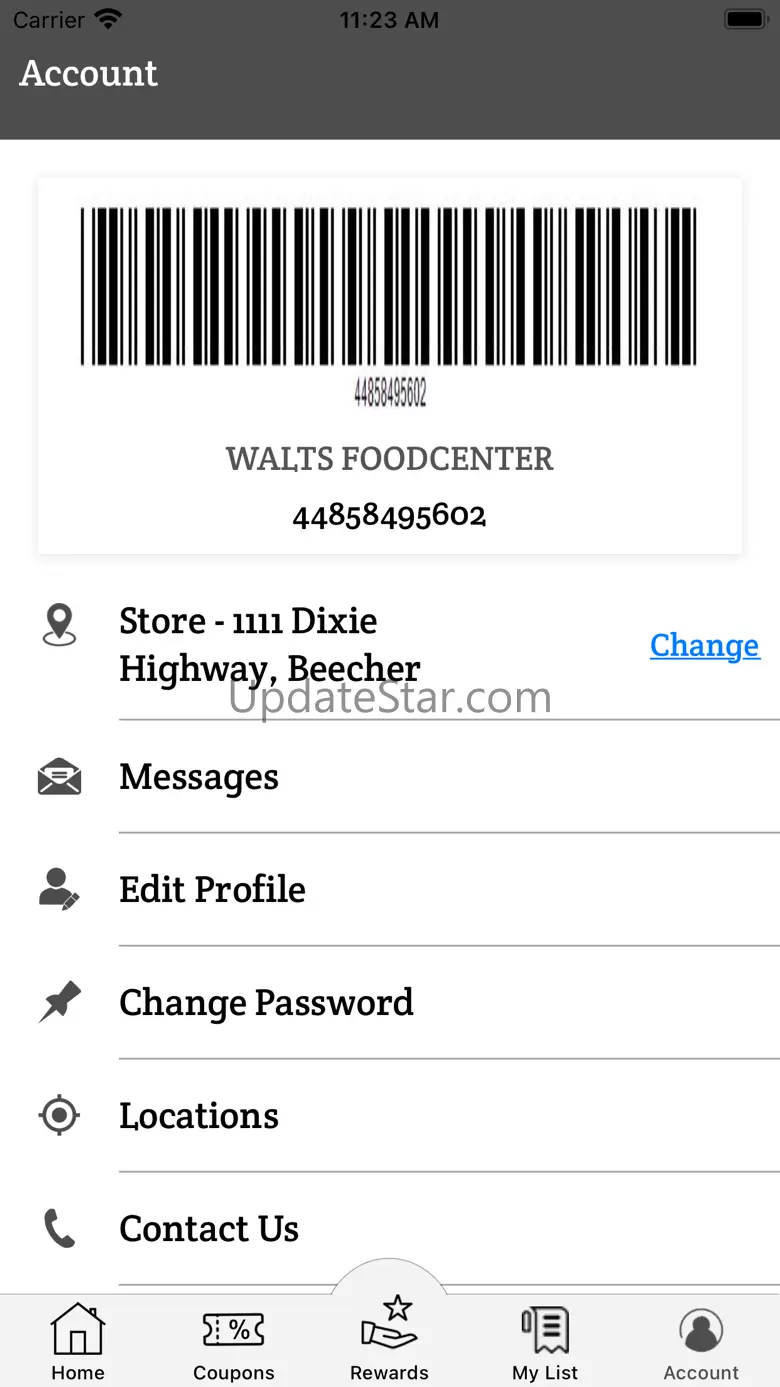This screenshot has height=1387, width=780.
Task: Open the My List tab
Action: pyautogui.click(x=545, y=1342)
